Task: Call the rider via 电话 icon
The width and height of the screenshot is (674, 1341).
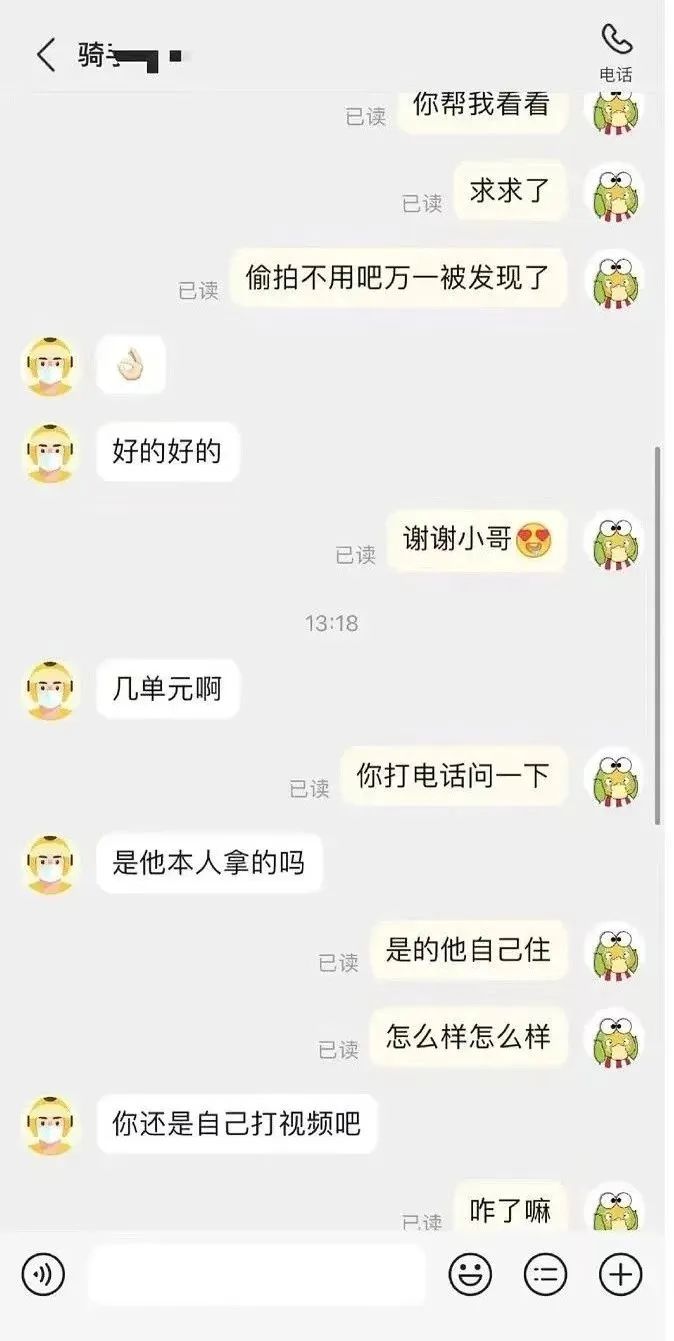Action: [616, 52]
